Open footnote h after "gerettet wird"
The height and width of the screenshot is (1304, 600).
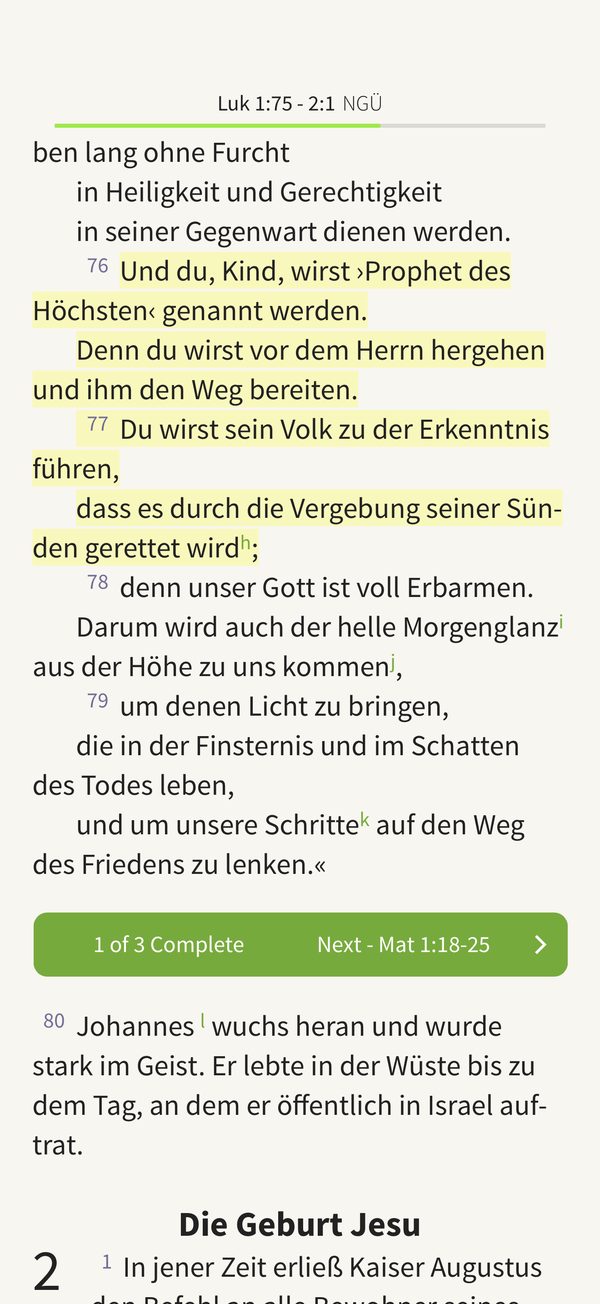pos(245,544)
